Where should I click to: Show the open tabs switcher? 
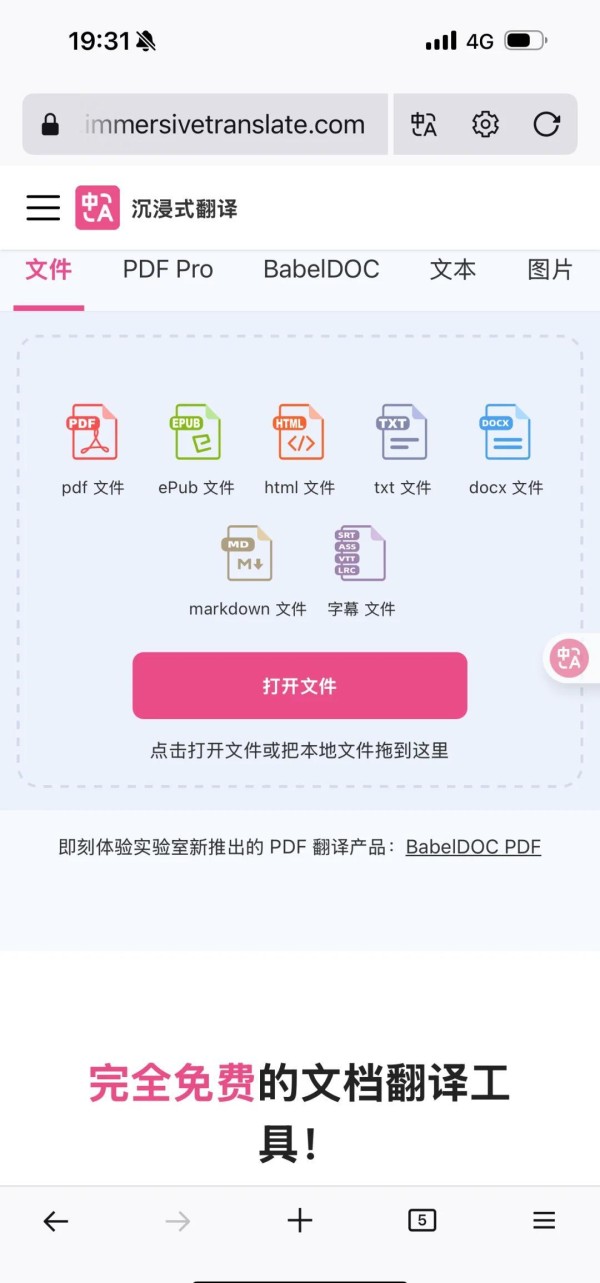pyautogui.click(x=422, y=1220)
